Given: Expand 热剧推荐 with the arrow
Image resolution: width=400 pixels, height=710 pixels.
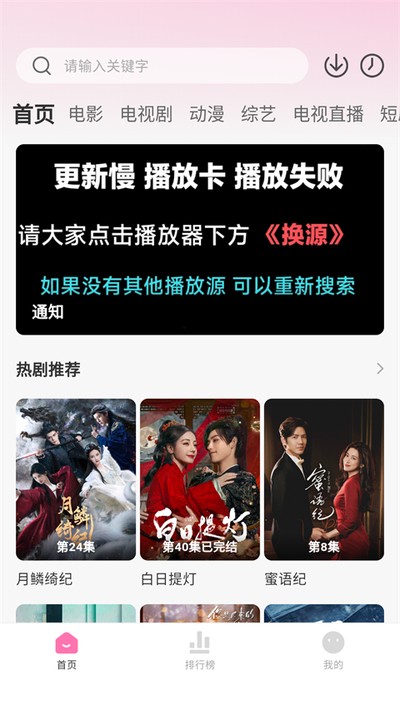Looking at the screenshot, I should tap(380, 369).
